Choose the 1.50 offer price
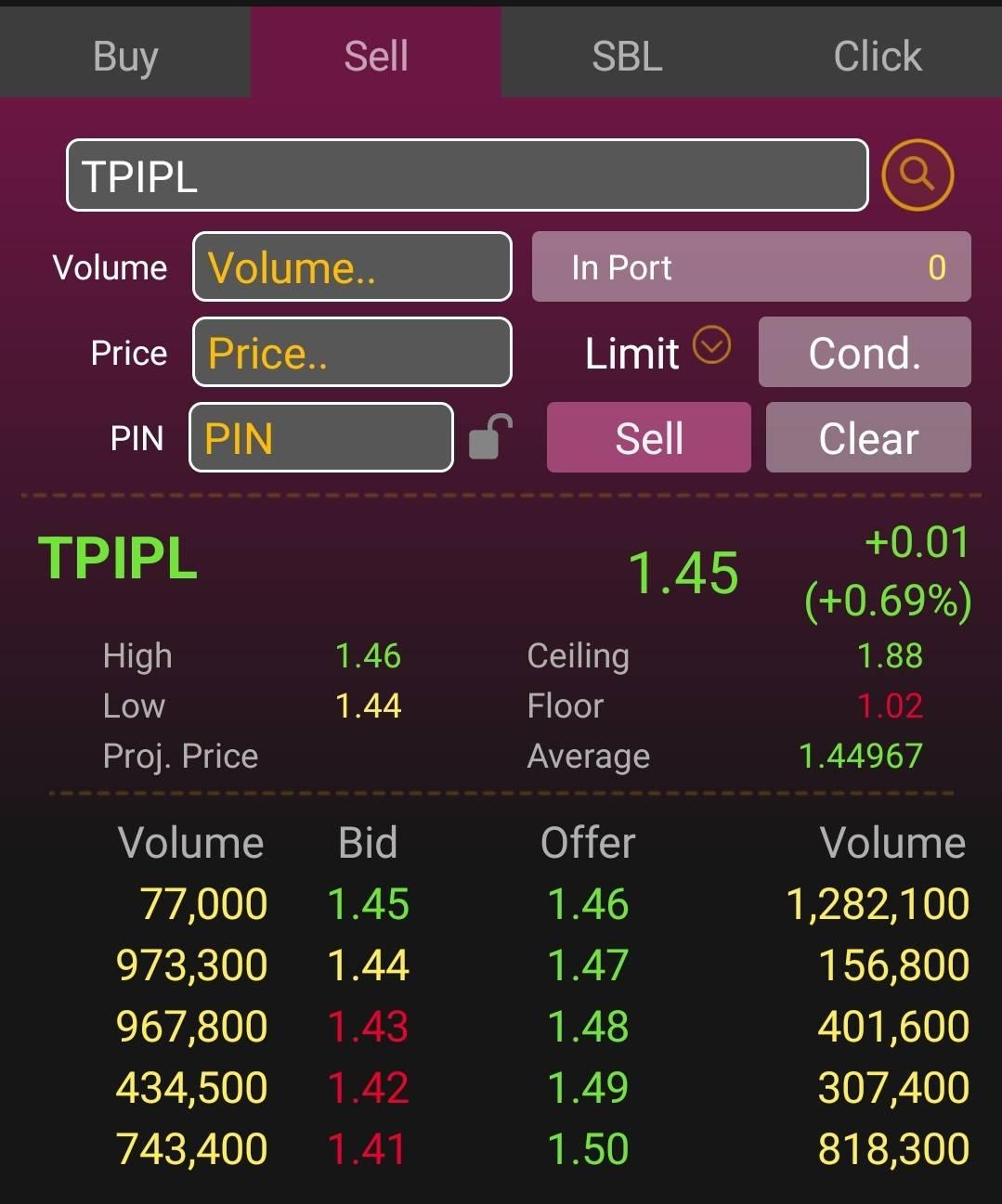Viewport: 1002px width, 1204px height. 588,1149
